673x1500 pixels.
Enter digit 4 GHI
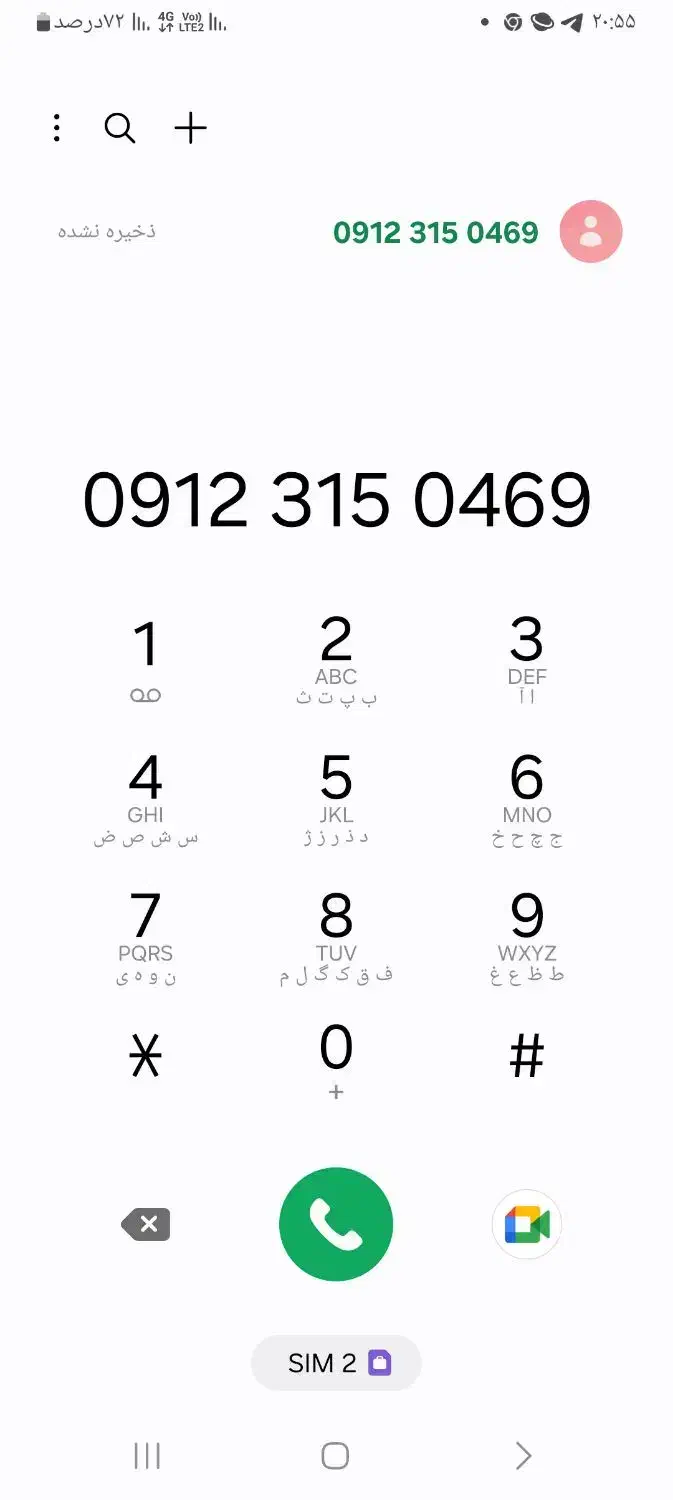(x=146, y=797)
